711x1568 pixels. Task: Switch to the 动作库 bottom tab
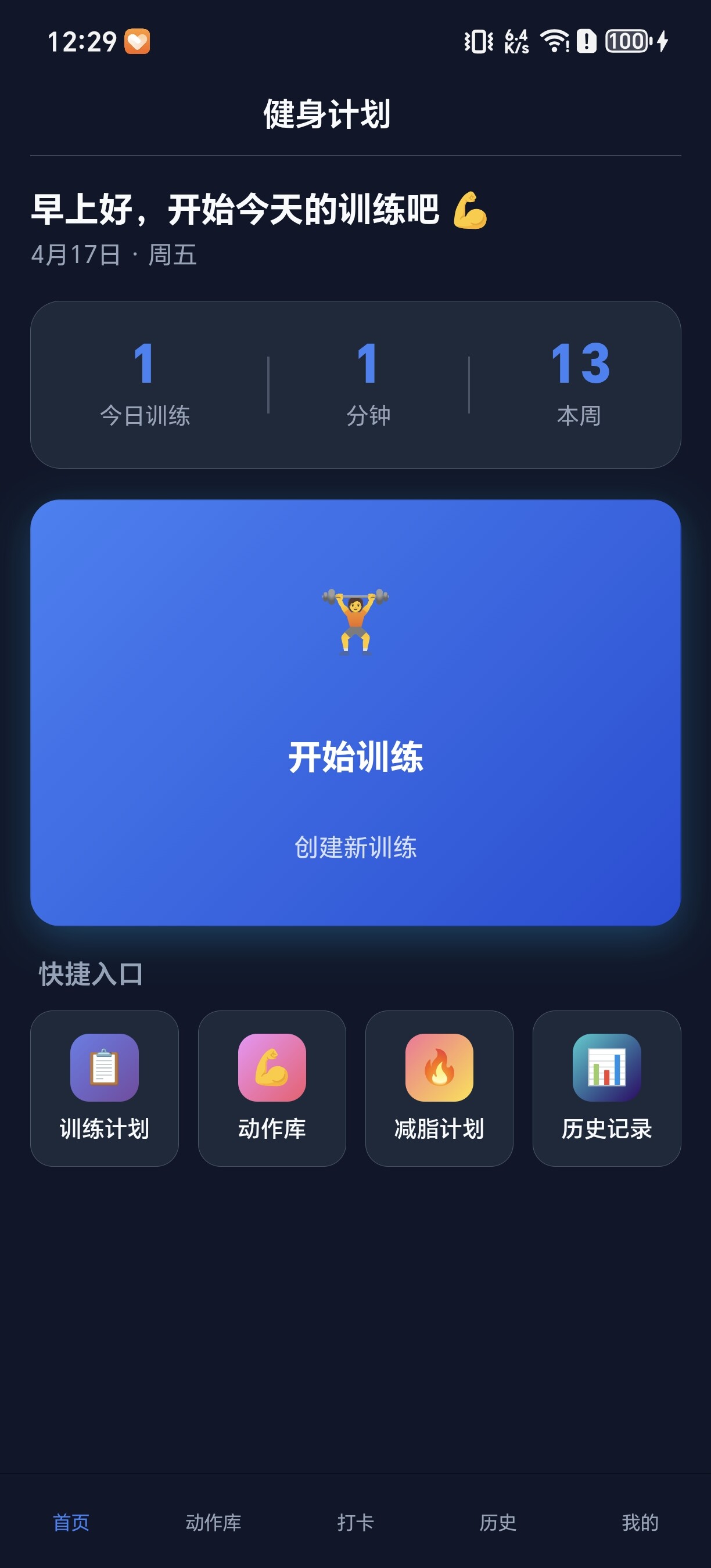click(x=214, y=1522)
